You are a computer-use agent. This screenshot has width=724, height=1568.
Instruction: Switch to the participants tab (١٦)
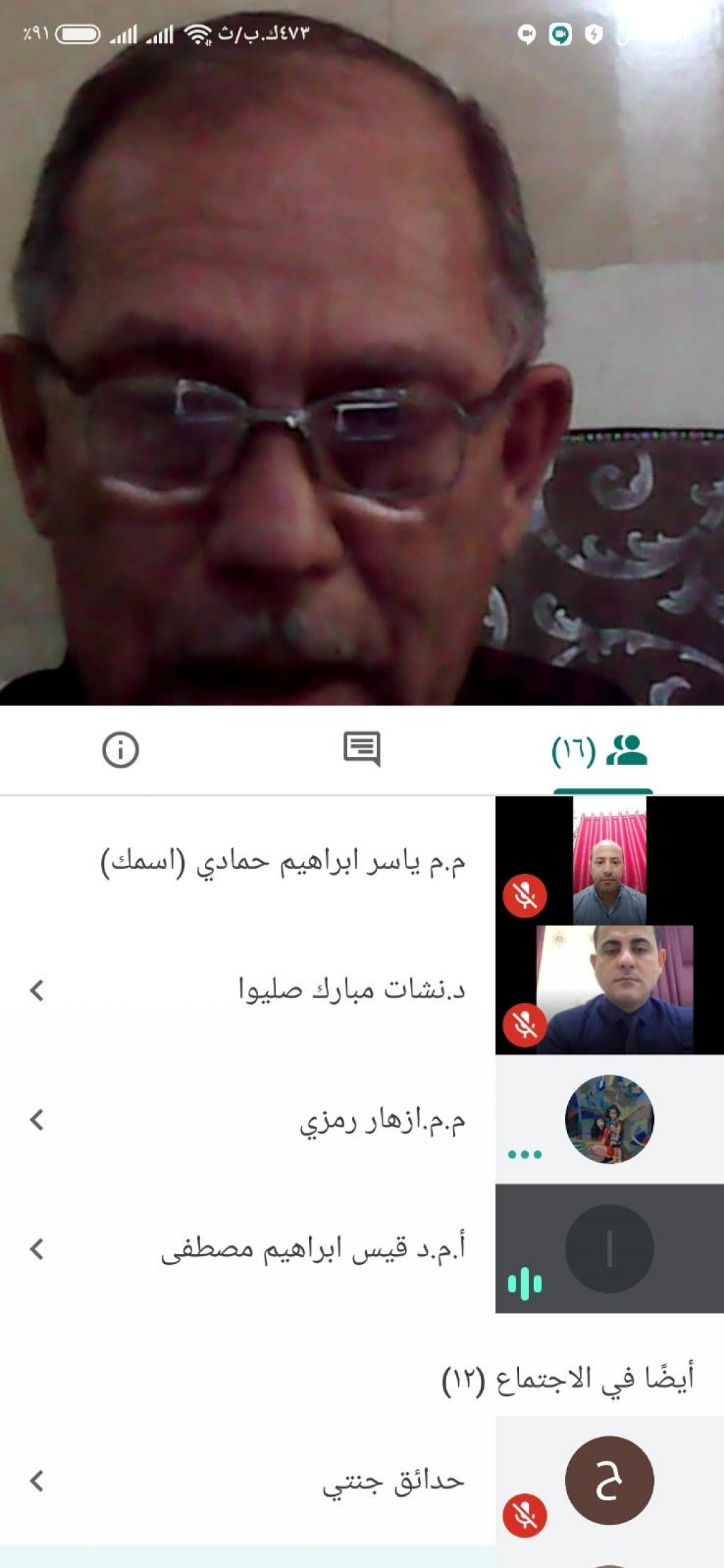pyautogui.click(x=601, y=751)
